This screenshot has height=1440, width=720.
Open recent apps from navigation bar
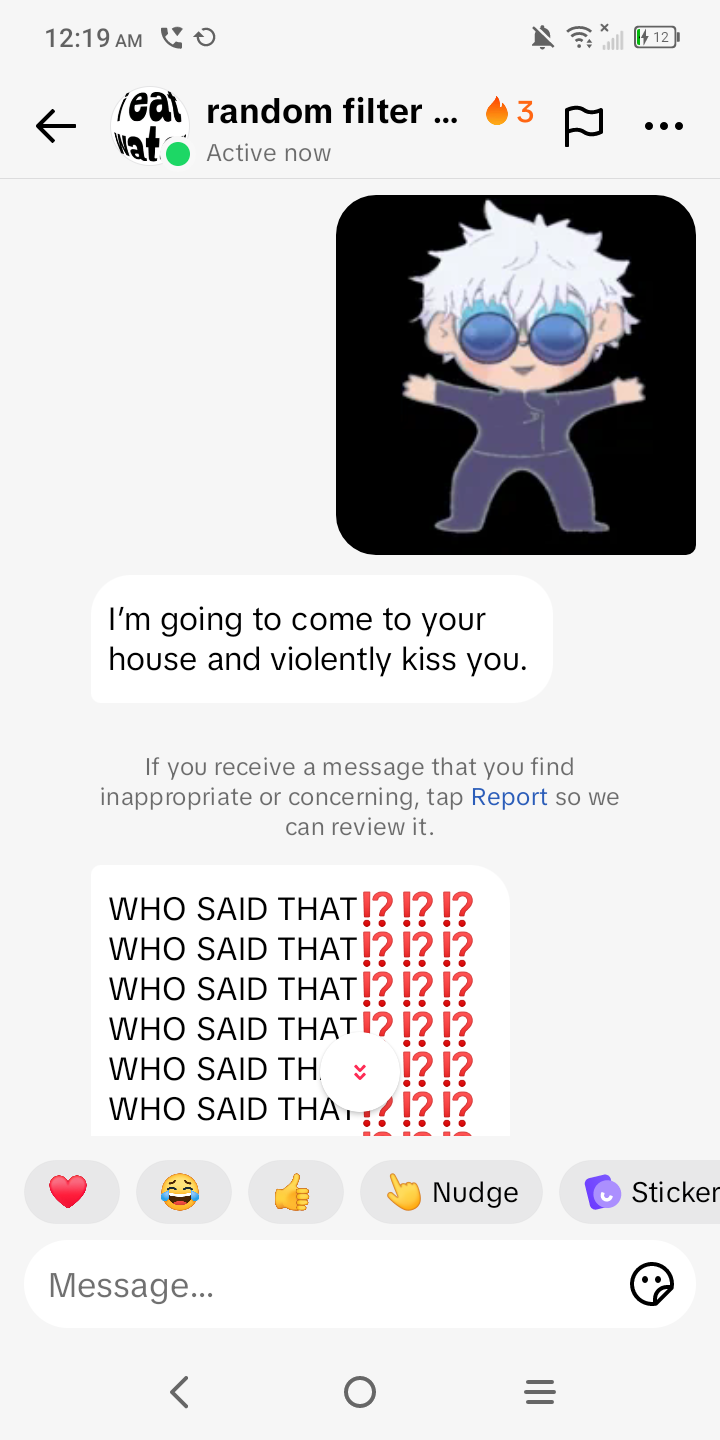[x=540, y=1392]
